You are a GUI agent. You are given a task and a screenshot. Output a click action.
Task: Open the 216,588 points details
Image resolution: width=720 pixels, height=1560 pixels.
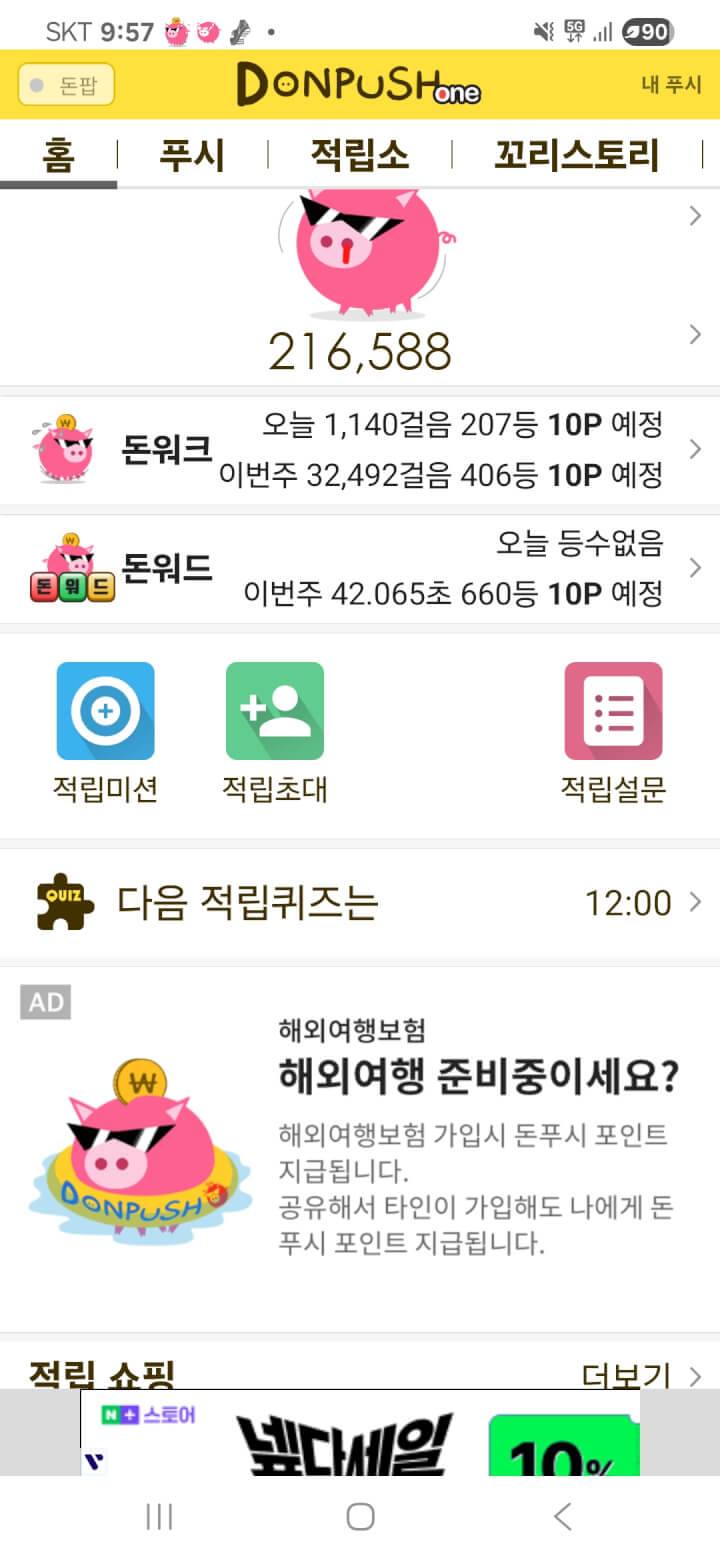pos(360,351)
